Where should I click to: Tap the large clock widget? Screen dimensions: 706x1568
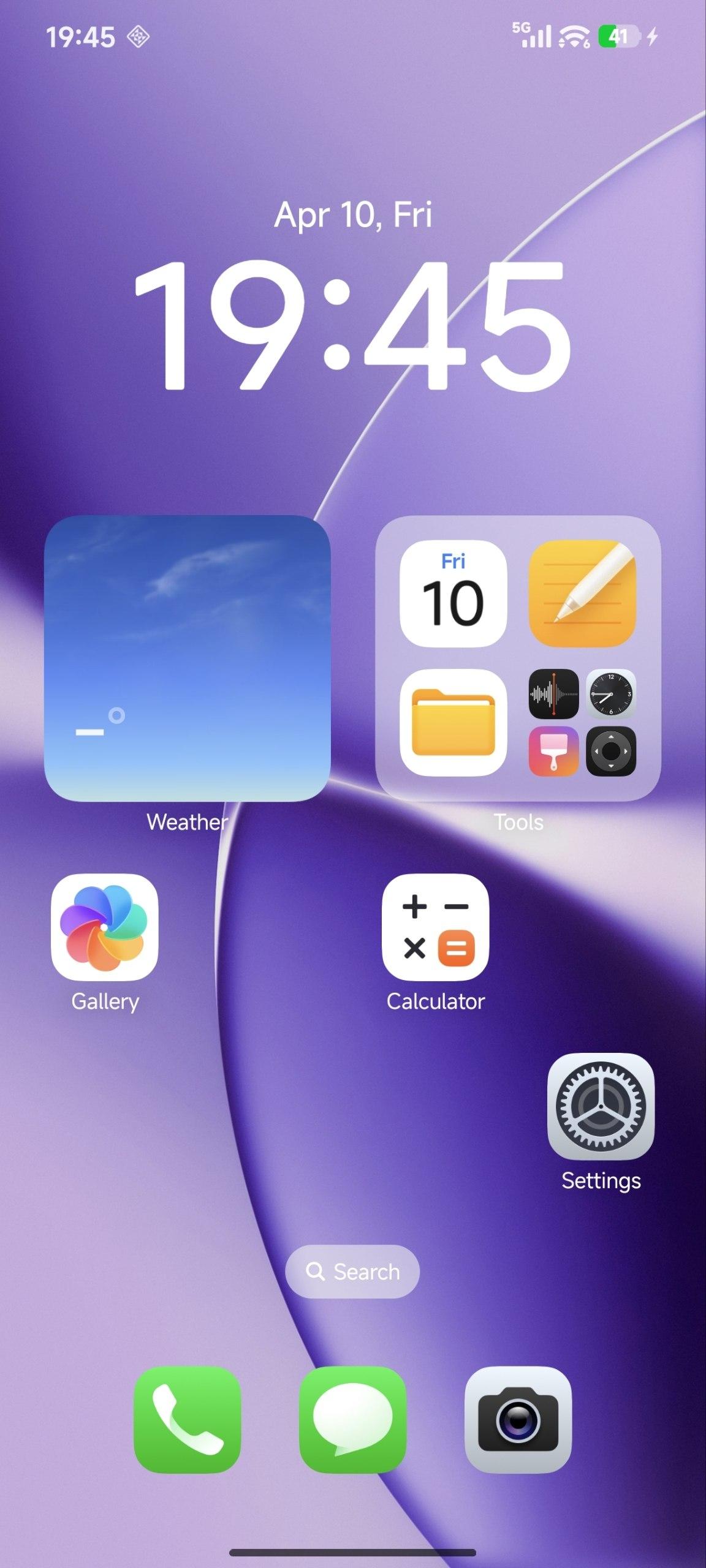pyautogui.click(x=352, y=325)
